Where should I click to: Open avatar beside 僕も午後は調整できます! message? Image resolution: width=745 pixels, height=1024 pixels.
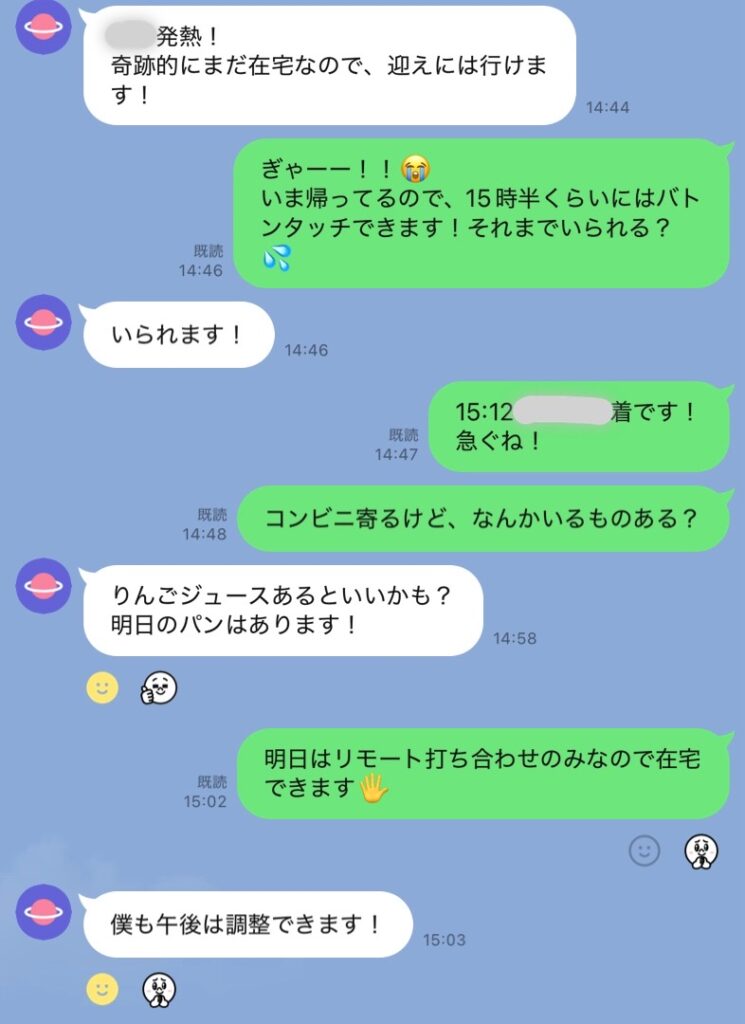click(44, 911)
